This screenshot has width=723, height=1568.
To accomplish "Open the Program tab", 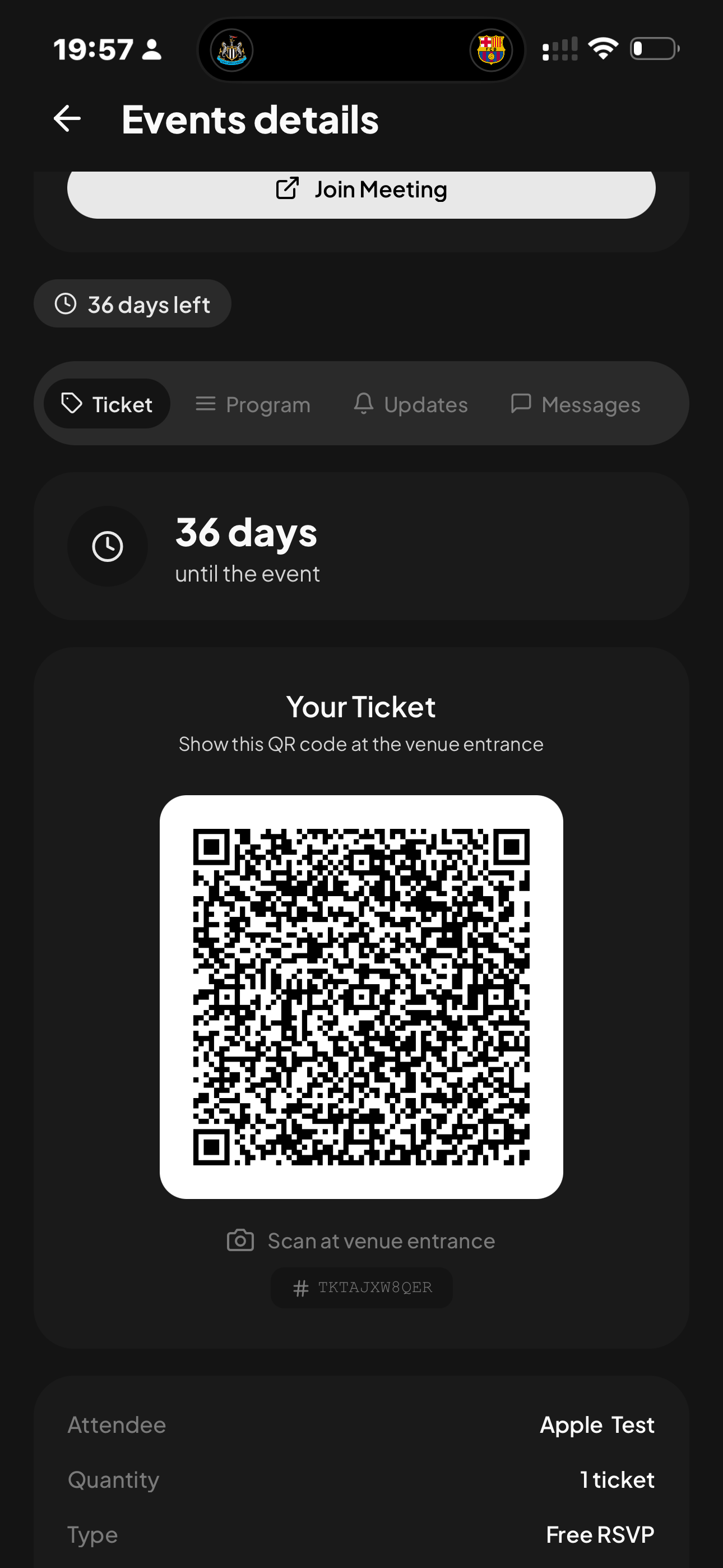I will point(252,403).
